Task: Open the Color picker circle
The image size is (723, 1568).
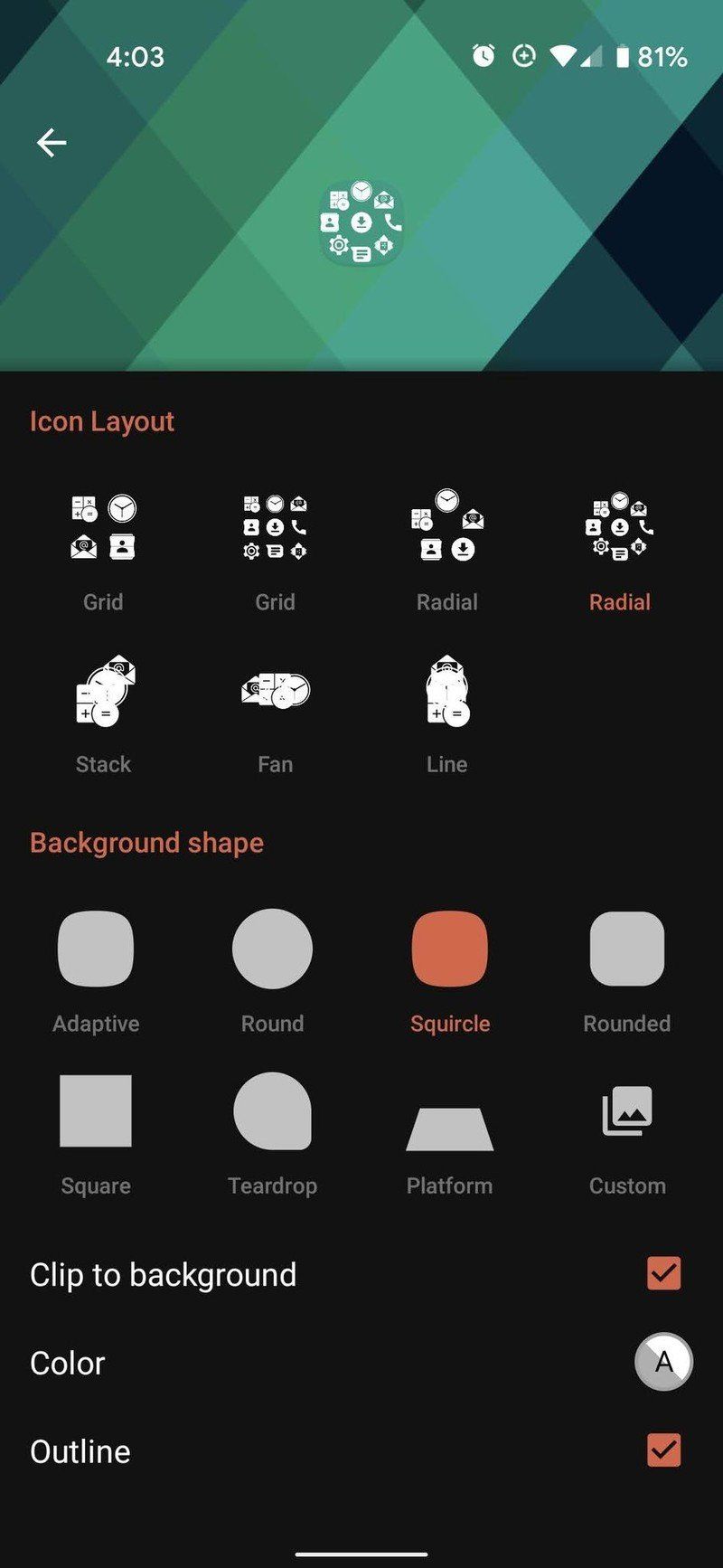Action: 662,1362
